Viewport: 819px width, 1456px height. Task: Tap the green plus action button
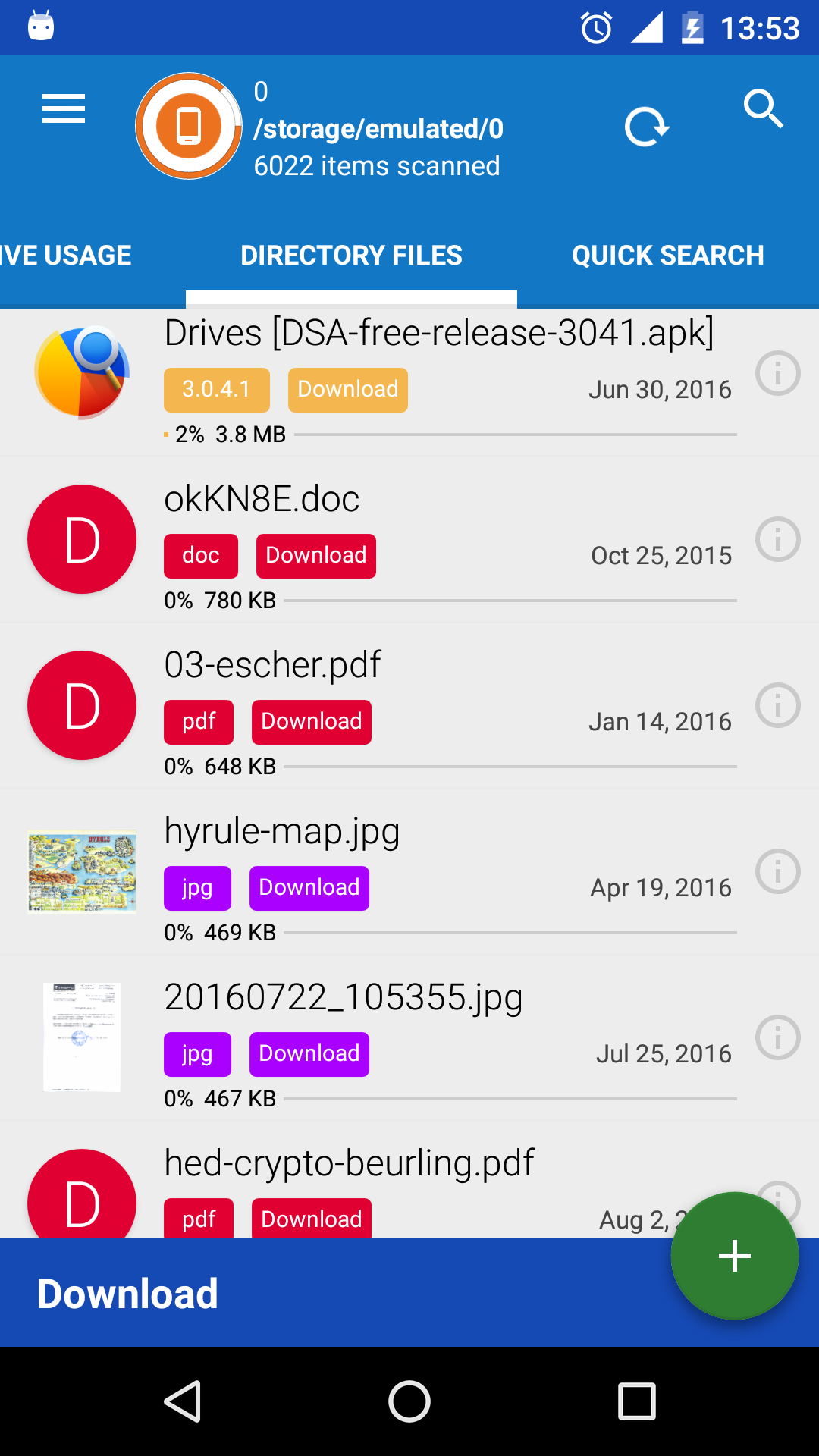pos(733,1256)
